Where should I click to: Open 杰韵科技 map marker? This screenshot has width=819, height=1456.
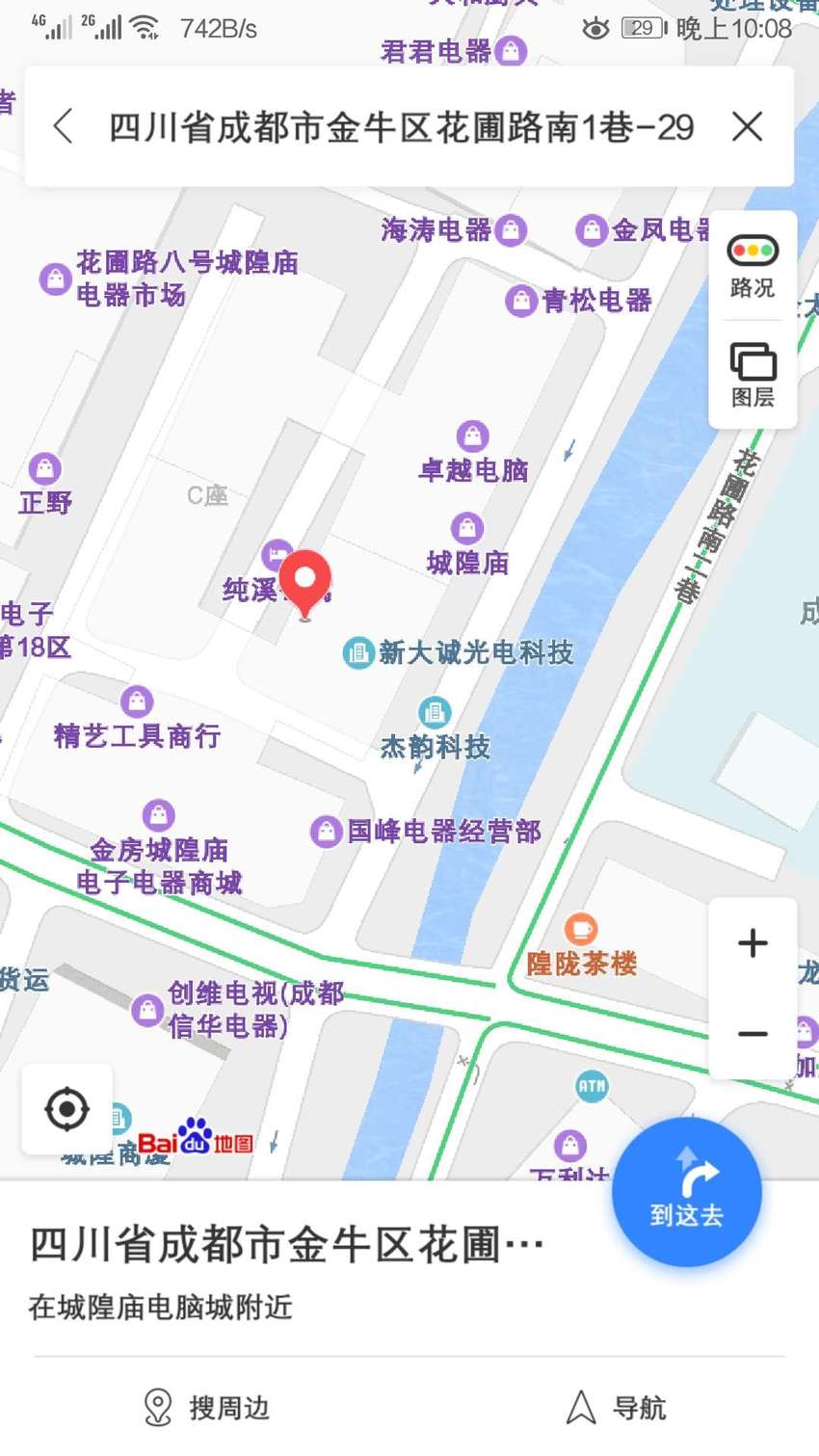[436, 728]
